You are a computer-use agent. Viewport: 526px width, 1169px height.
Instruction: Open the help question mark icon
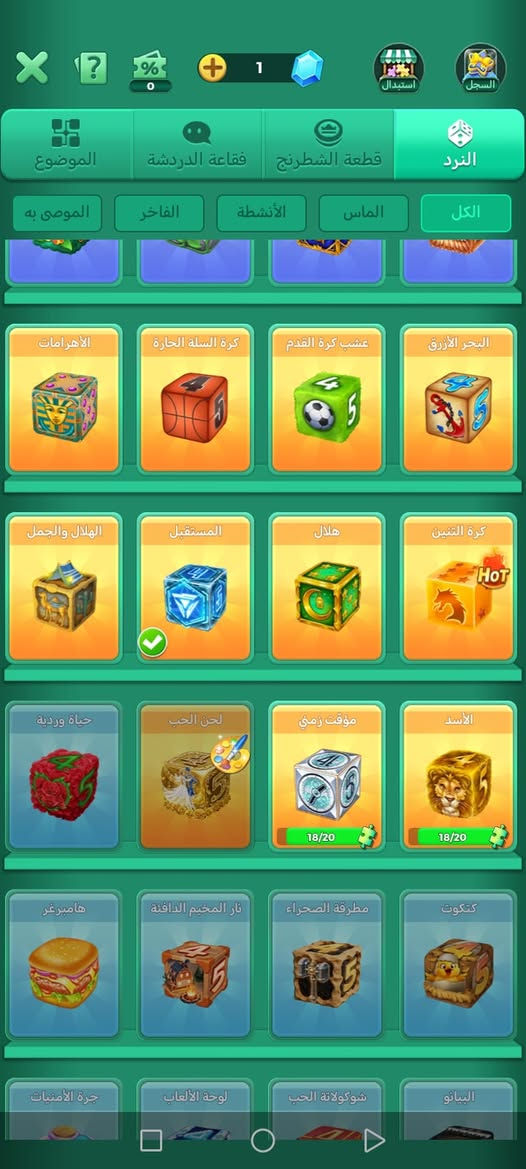[91, 69]
